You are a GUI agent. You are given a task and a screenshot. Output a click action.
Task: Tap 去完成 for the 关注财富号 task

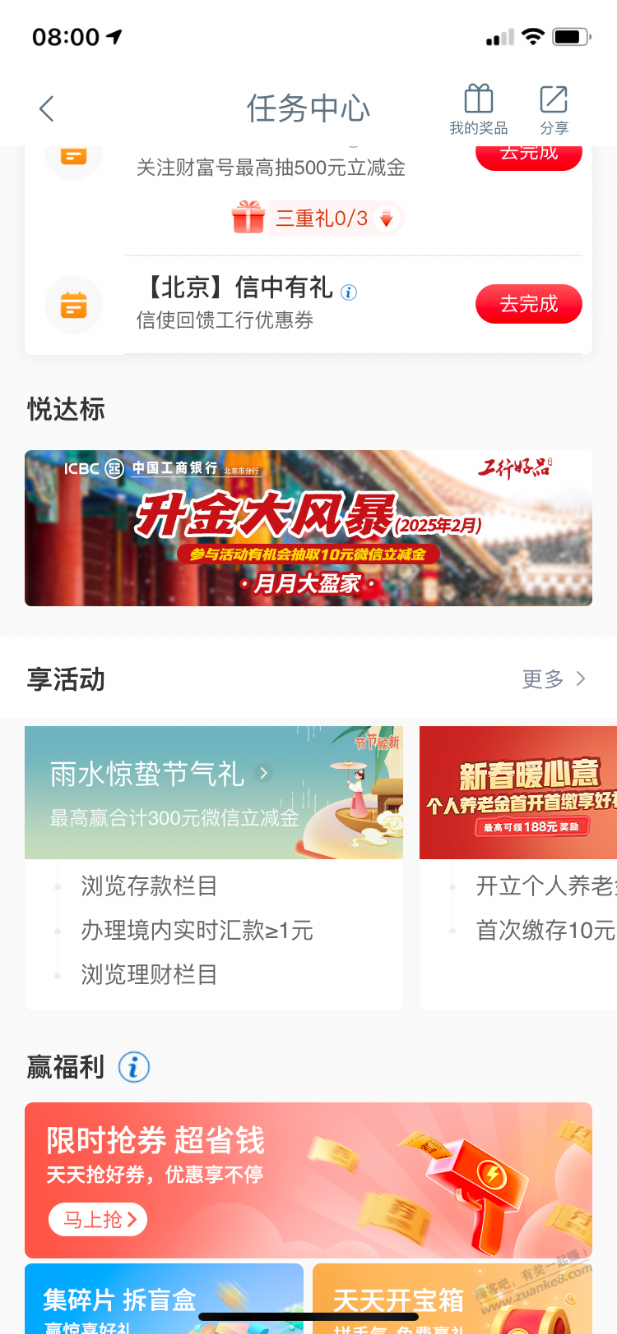pos(528,156)
